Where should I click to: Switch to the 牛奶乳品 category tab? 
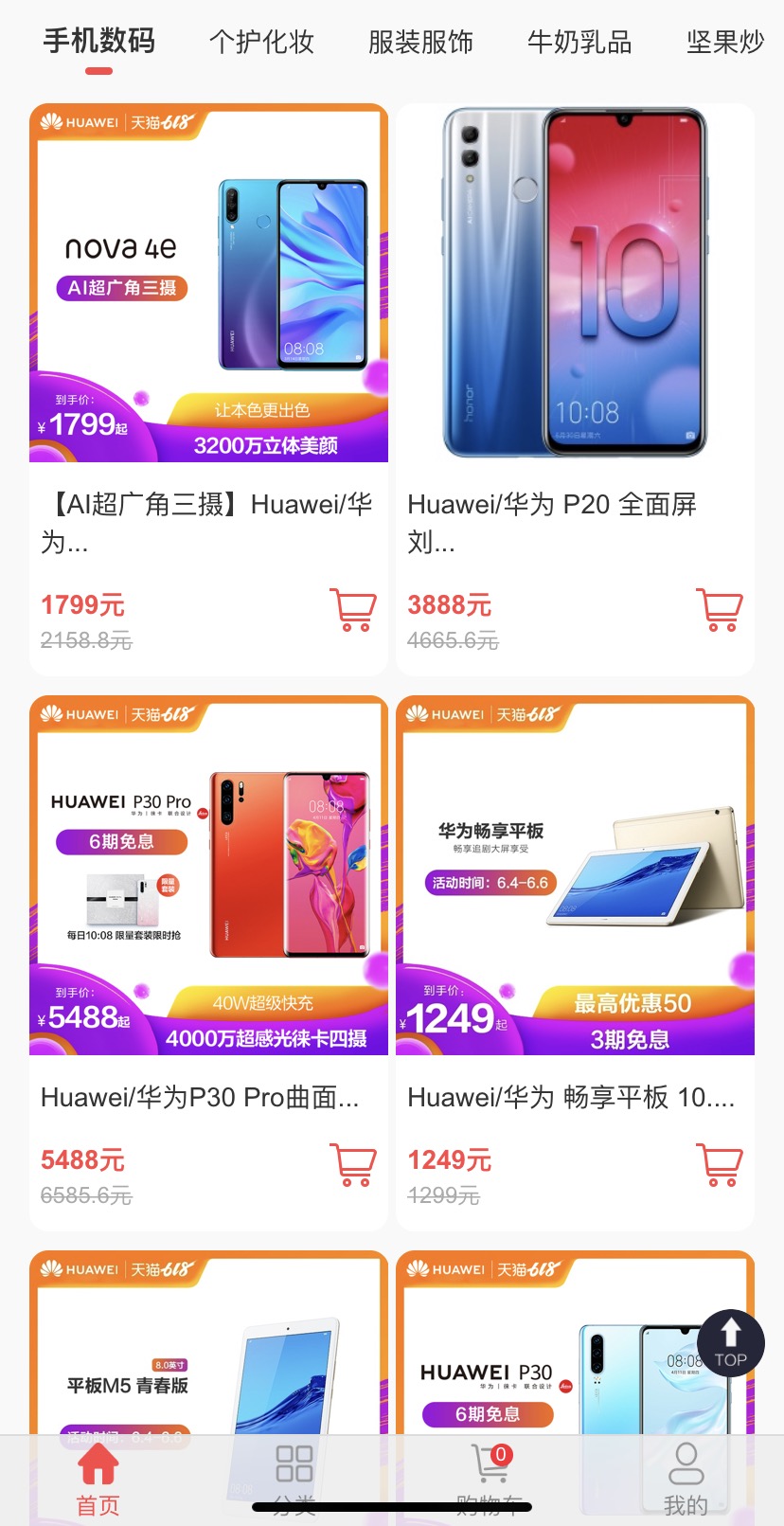579,43
